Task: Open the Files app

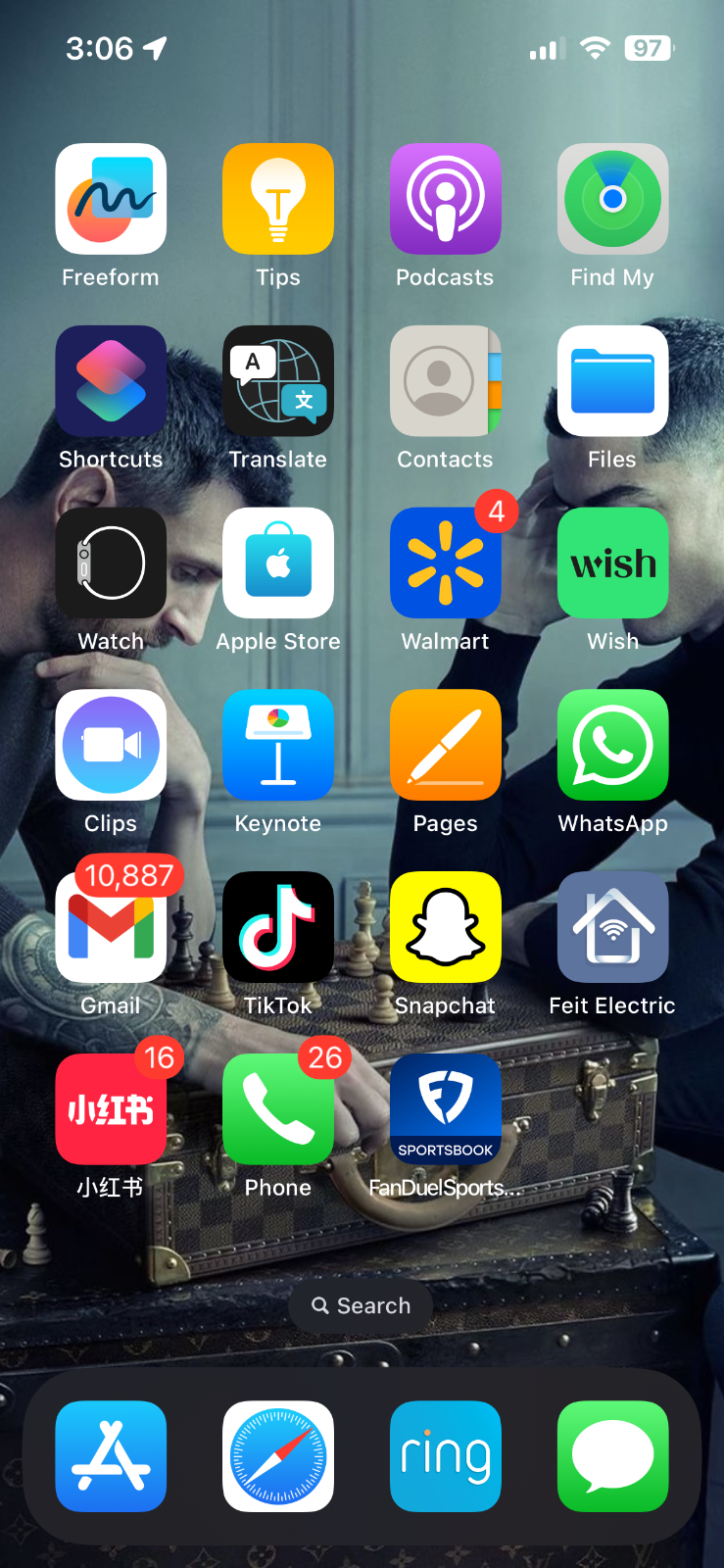Action: tap(612, 381)
